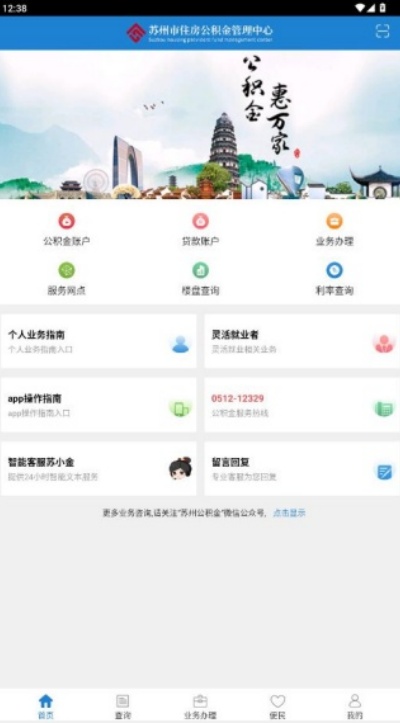This screenshot has height=723, width=400.
Task: Call the 0512-12329 service hotline
Action: pos(302,405)
